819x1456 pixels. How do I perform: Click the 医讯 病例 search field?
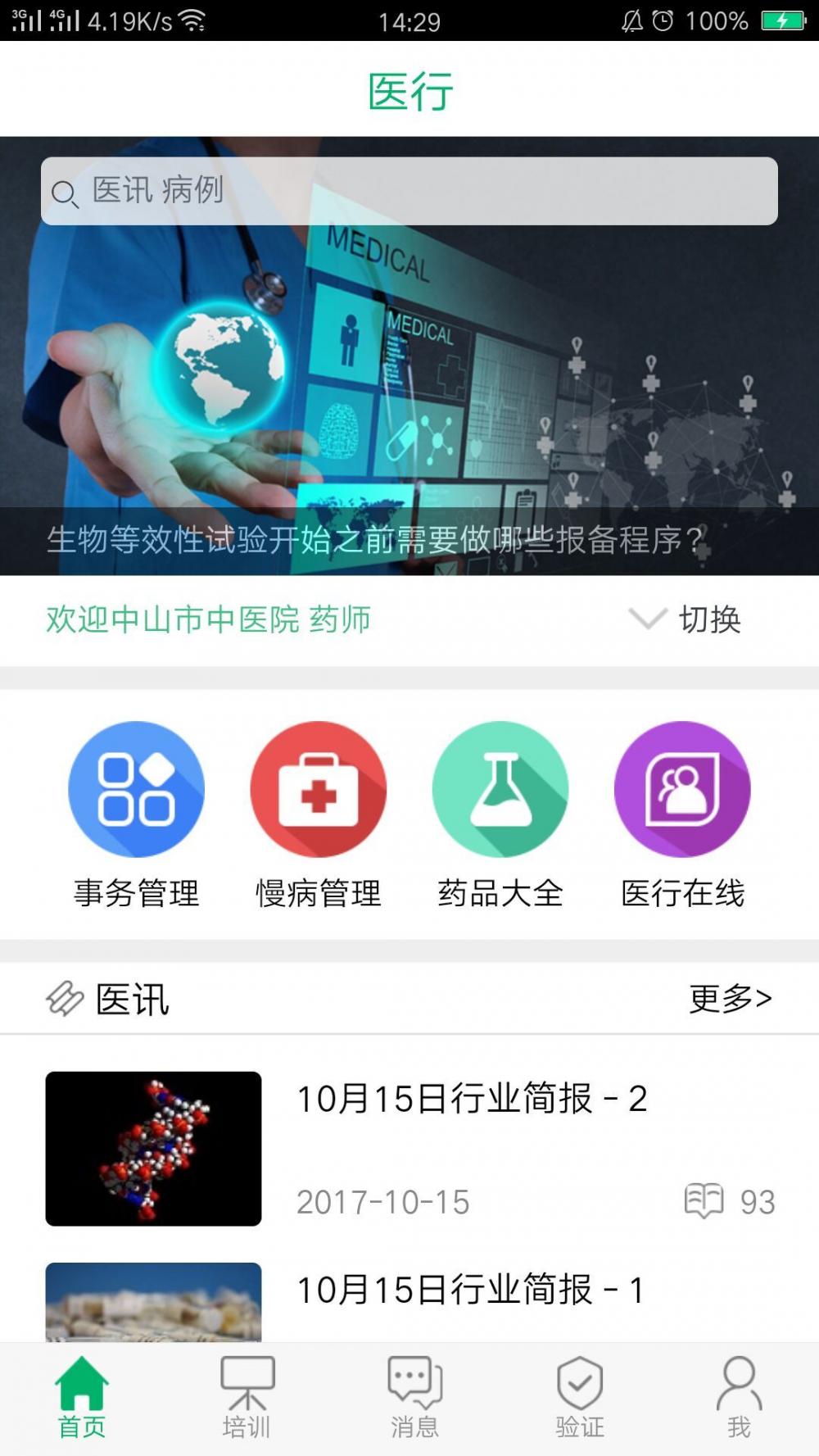[409, 191]
